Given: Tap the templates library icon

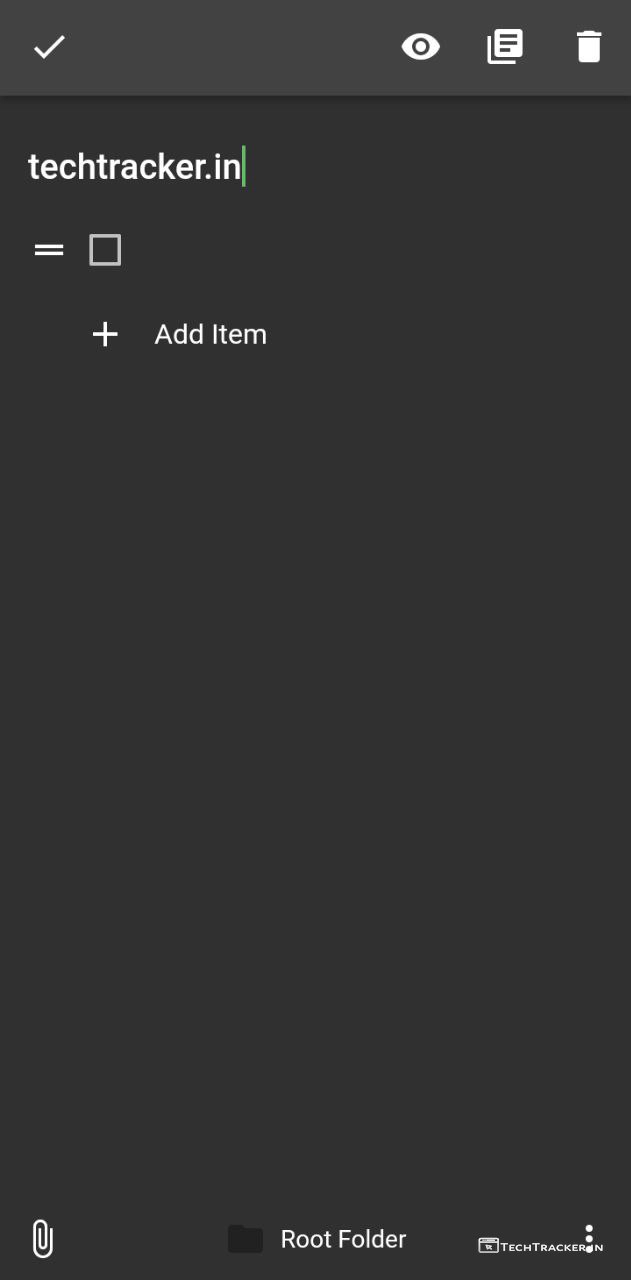Looking at the screenshot, I should click(505, 47).
